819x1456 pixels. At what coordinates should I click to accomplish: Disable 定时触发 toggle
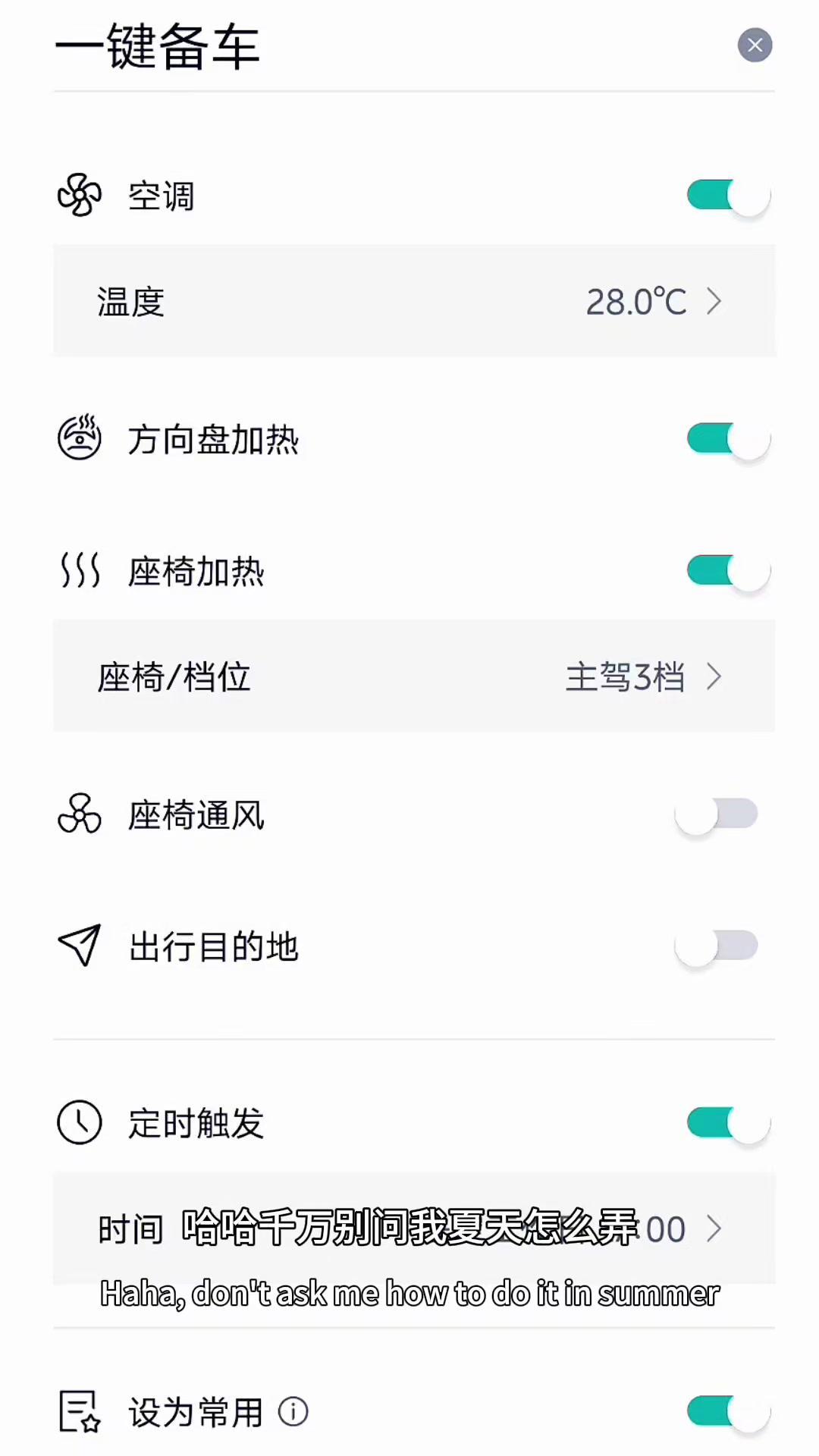pyautogui.click(x=729, y=1123)
